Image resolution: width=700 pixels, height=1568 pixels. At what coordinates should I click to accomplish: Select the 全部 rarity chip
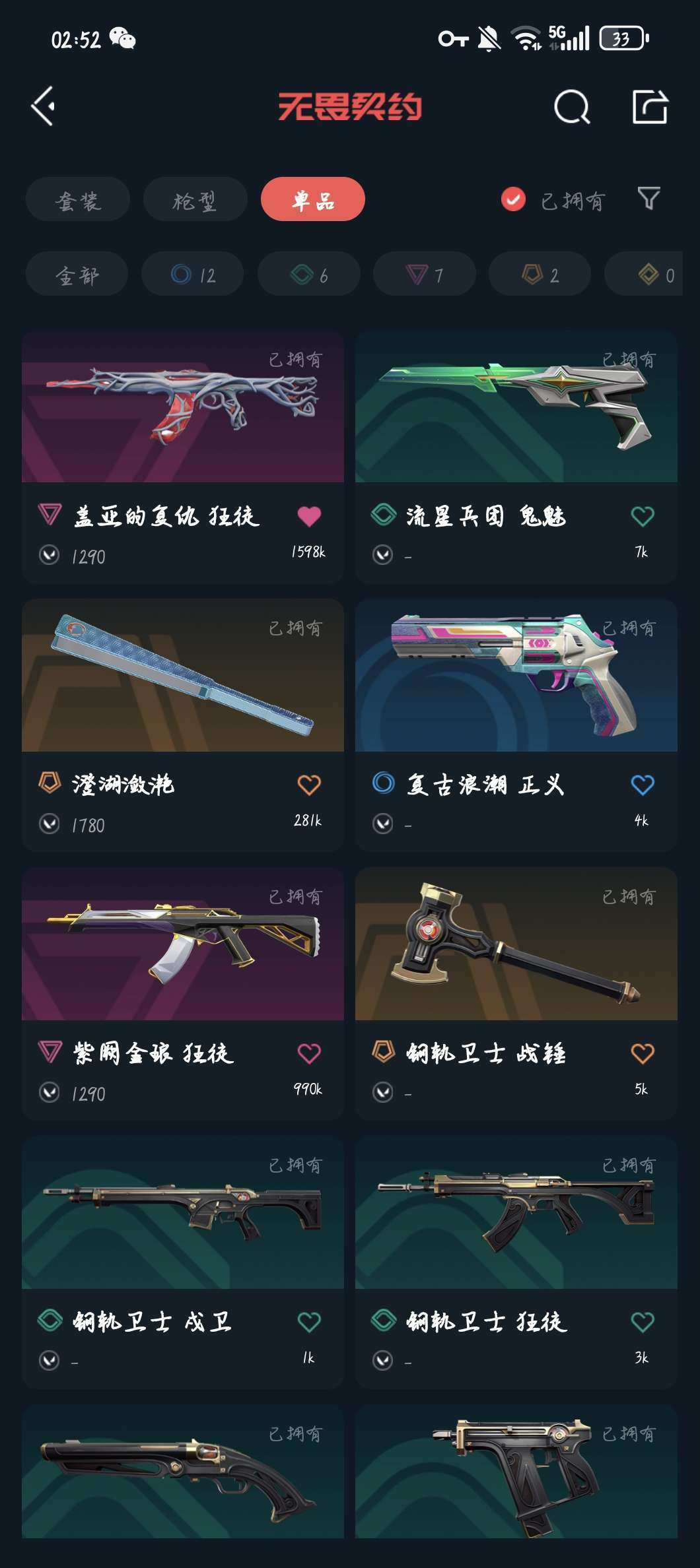[x=77, y=274]
